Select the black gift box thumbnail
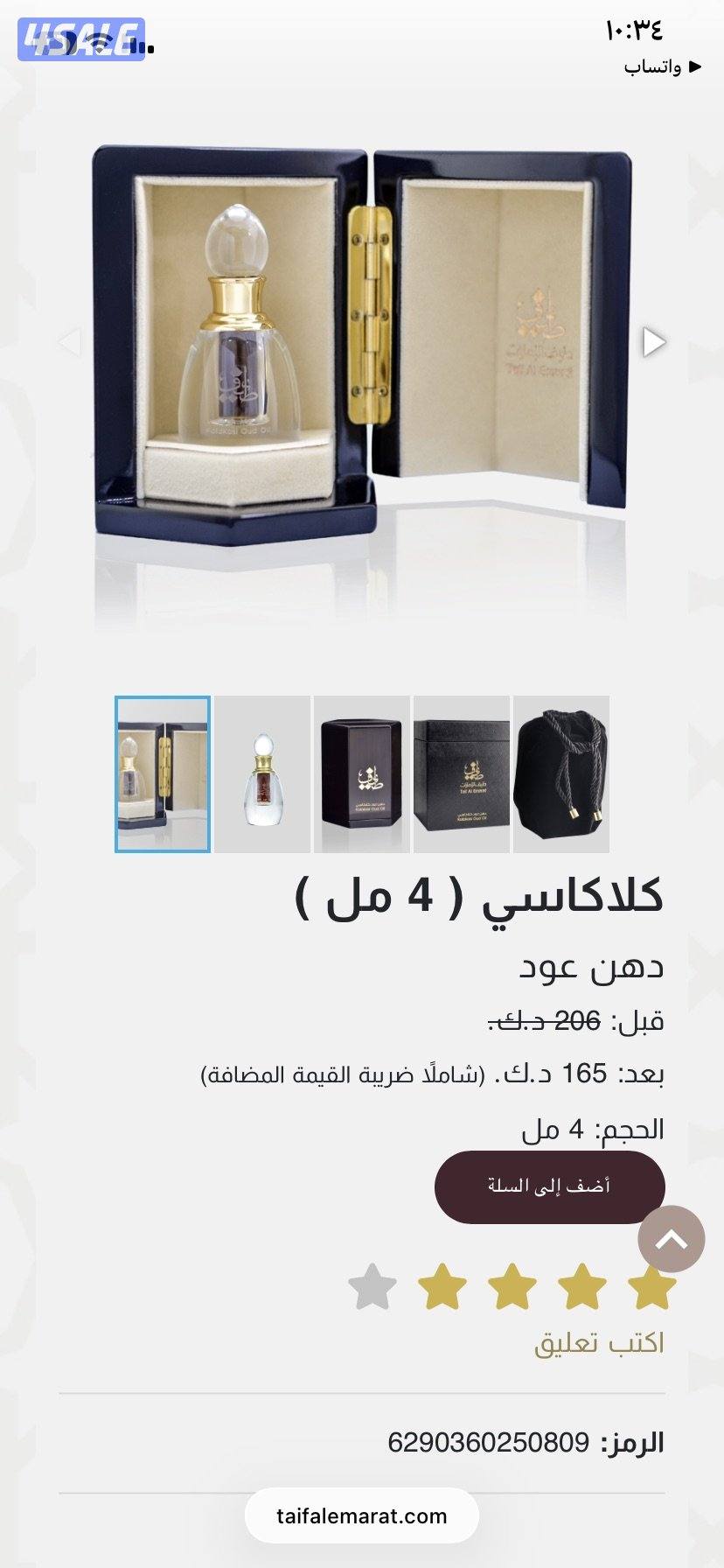The image size is (724, 1568). pos(460,773)
